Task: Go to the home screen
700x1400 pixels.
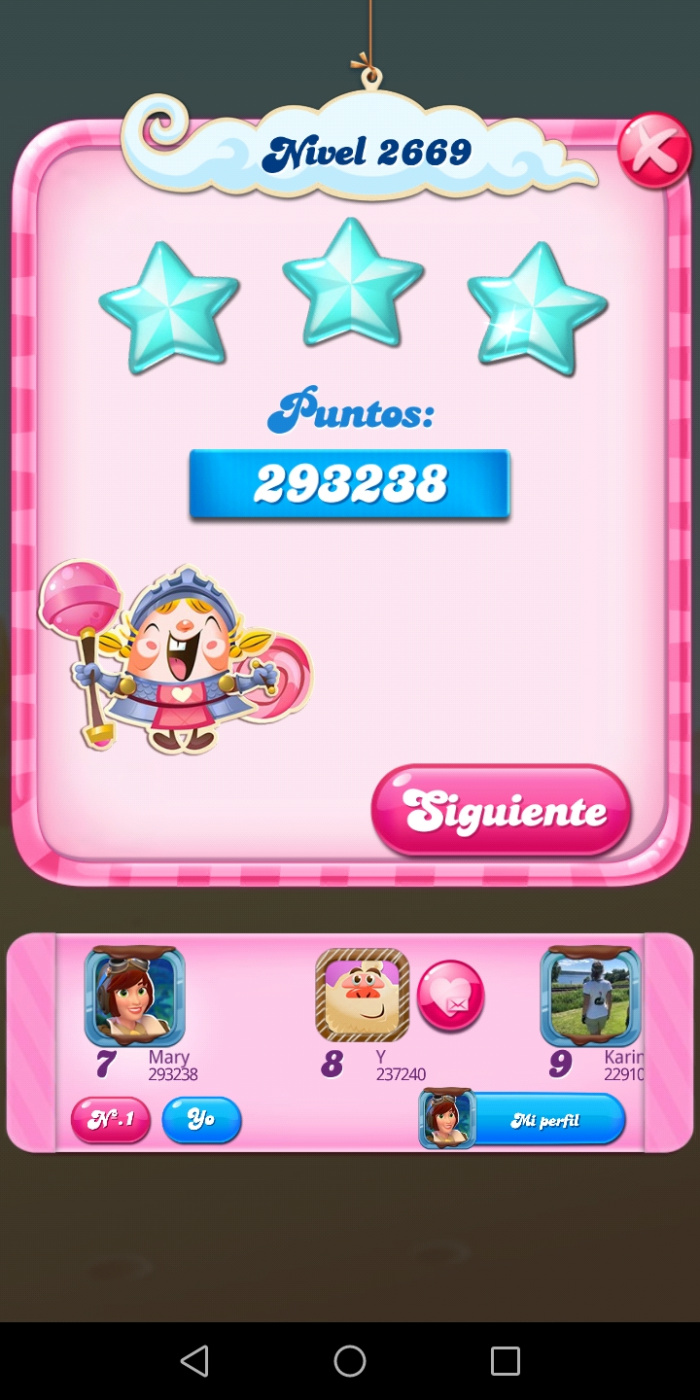Action: coord(350,1361)
